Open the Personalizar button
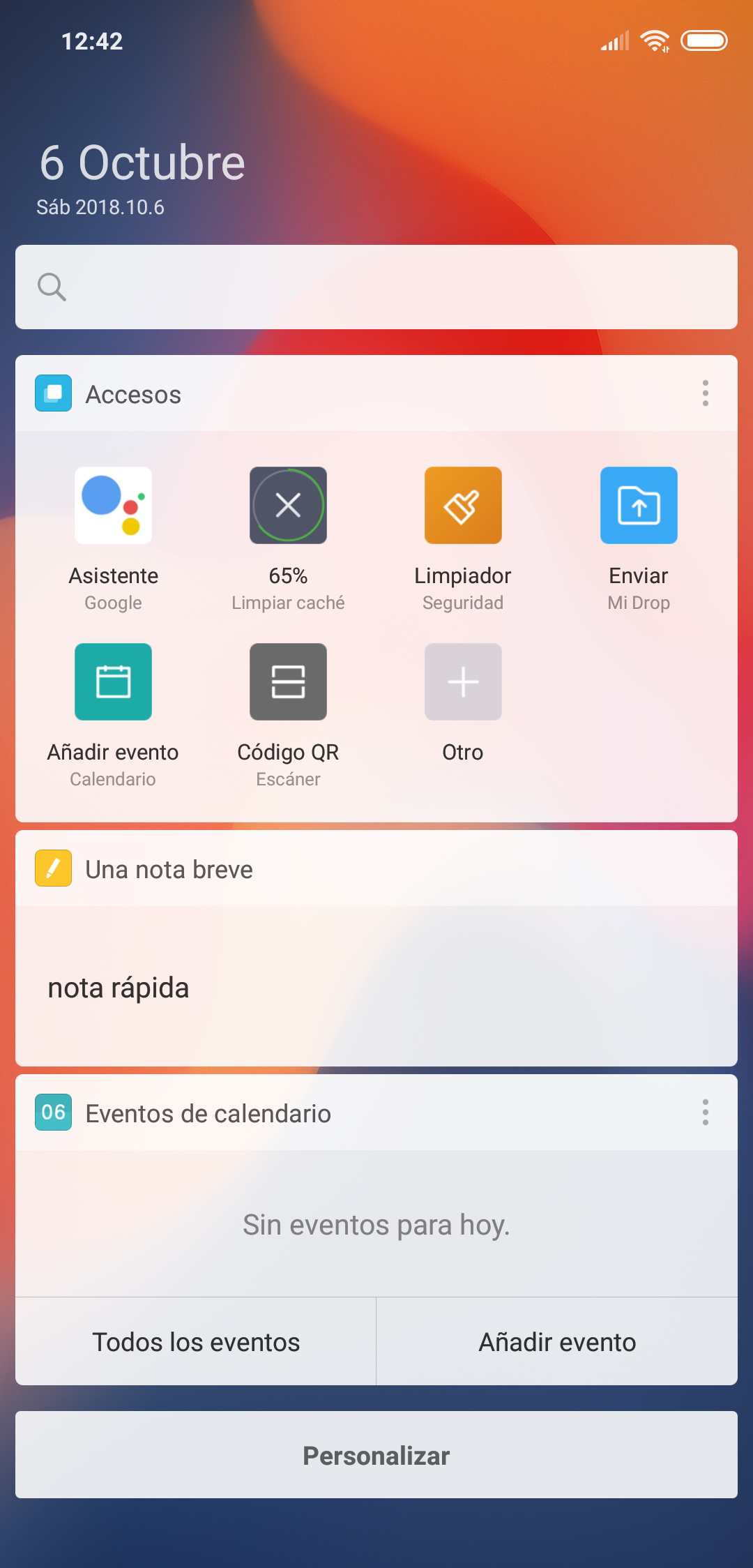The height and width of the screenshot is (1568, 753). [x=376, y=1455]
